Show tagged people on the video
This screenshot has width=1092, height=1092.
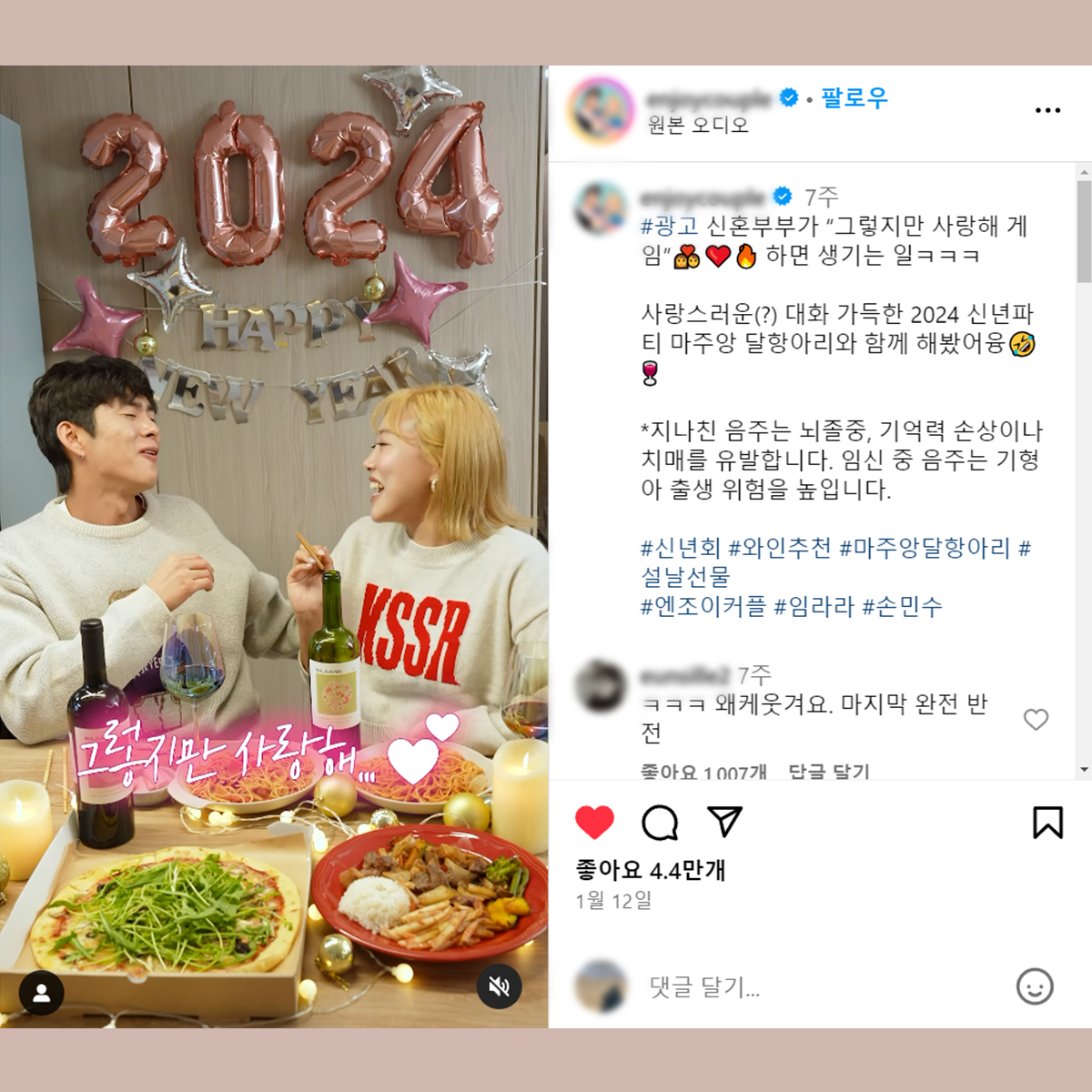point(42,993)
